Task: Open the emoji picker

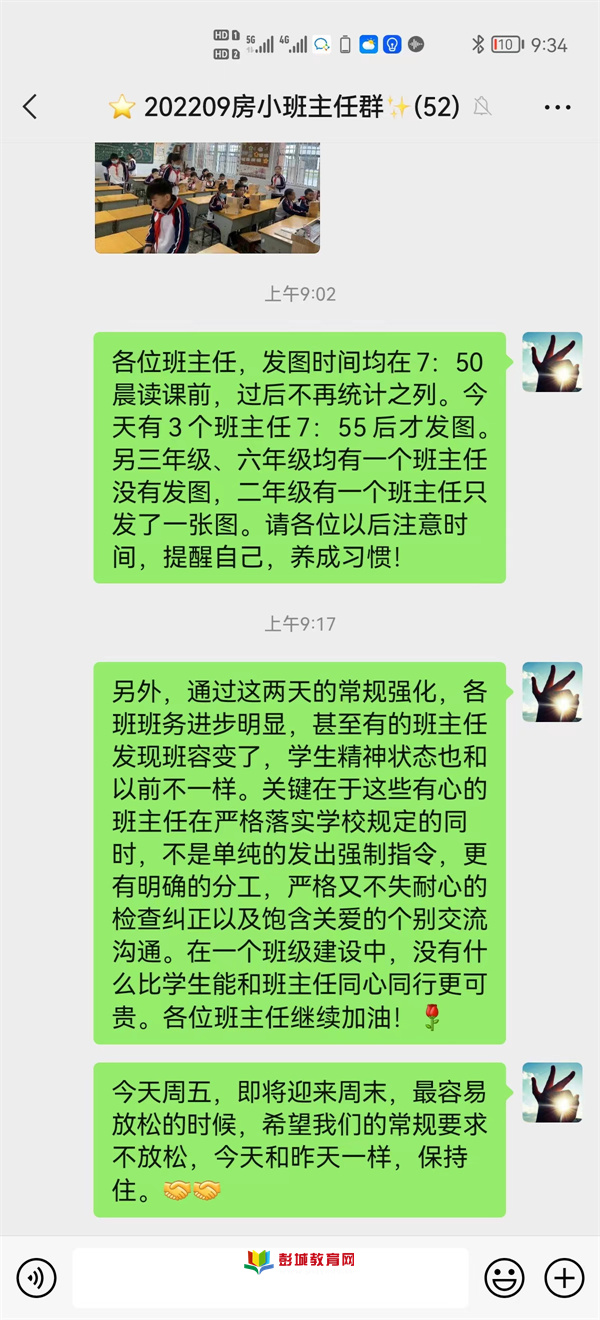Action: pyautogui.click(x=504, y=1277)
